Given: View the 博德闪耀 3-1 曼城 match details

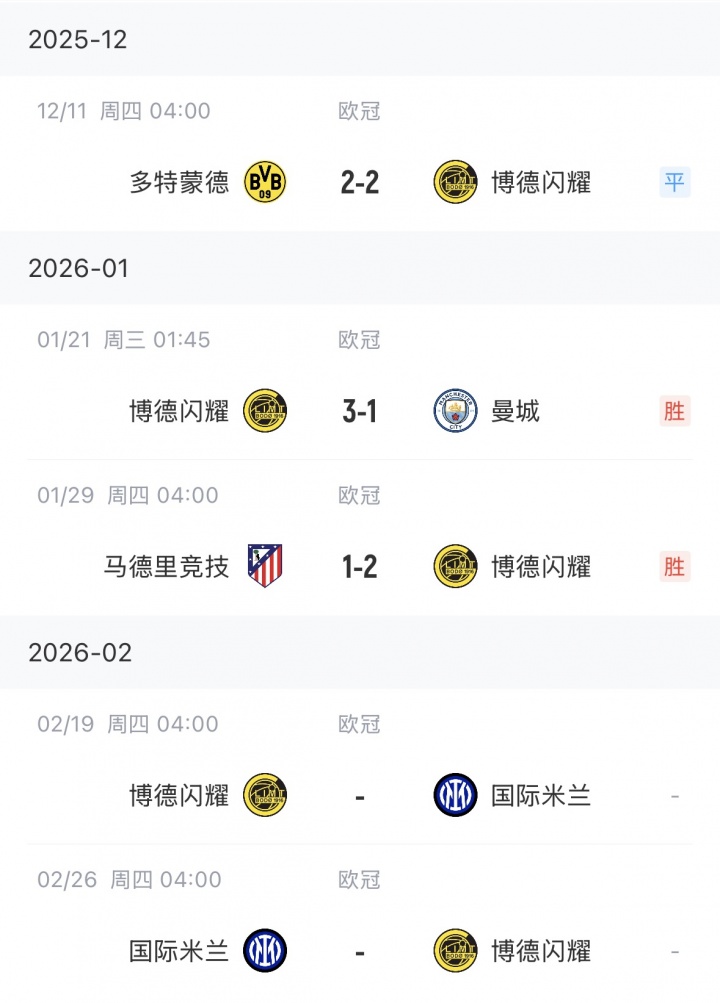Looking at the screenshot, I should click(x=360, y=411).
